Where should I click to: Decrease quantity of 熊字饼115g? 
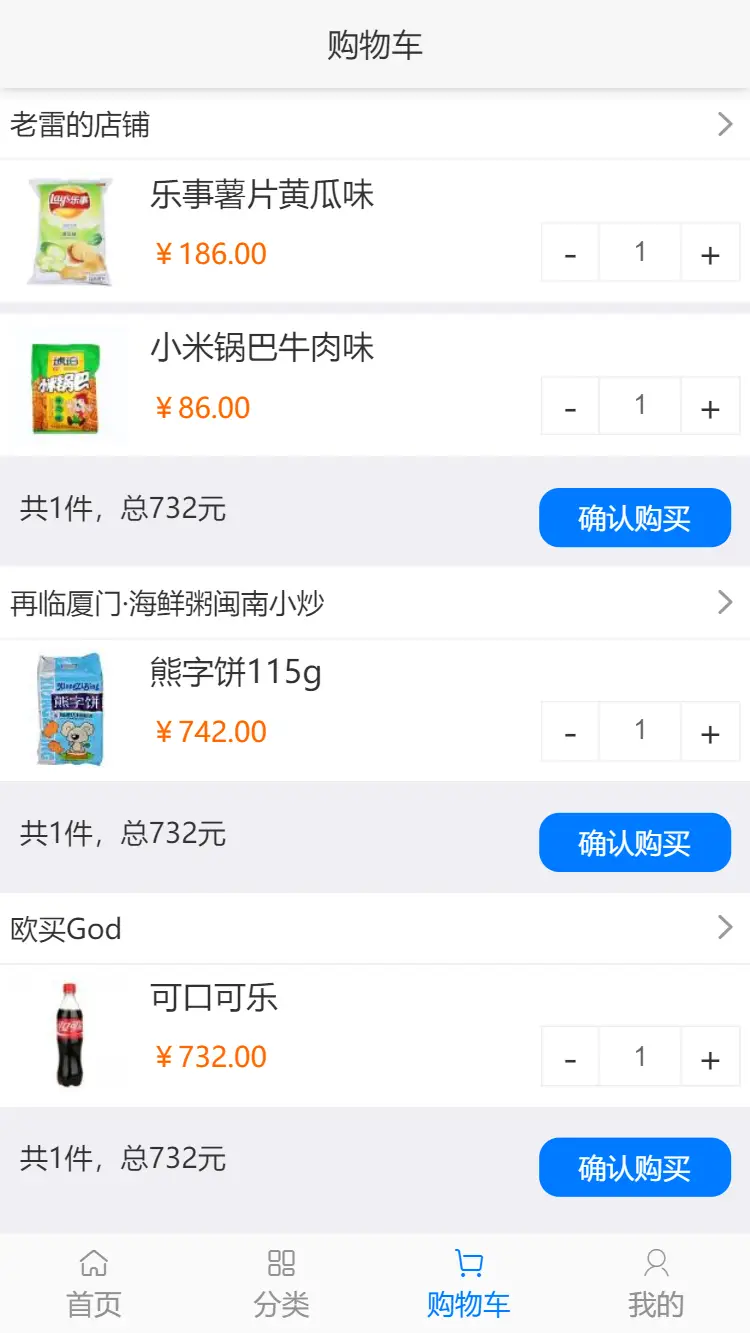(570, 731)
